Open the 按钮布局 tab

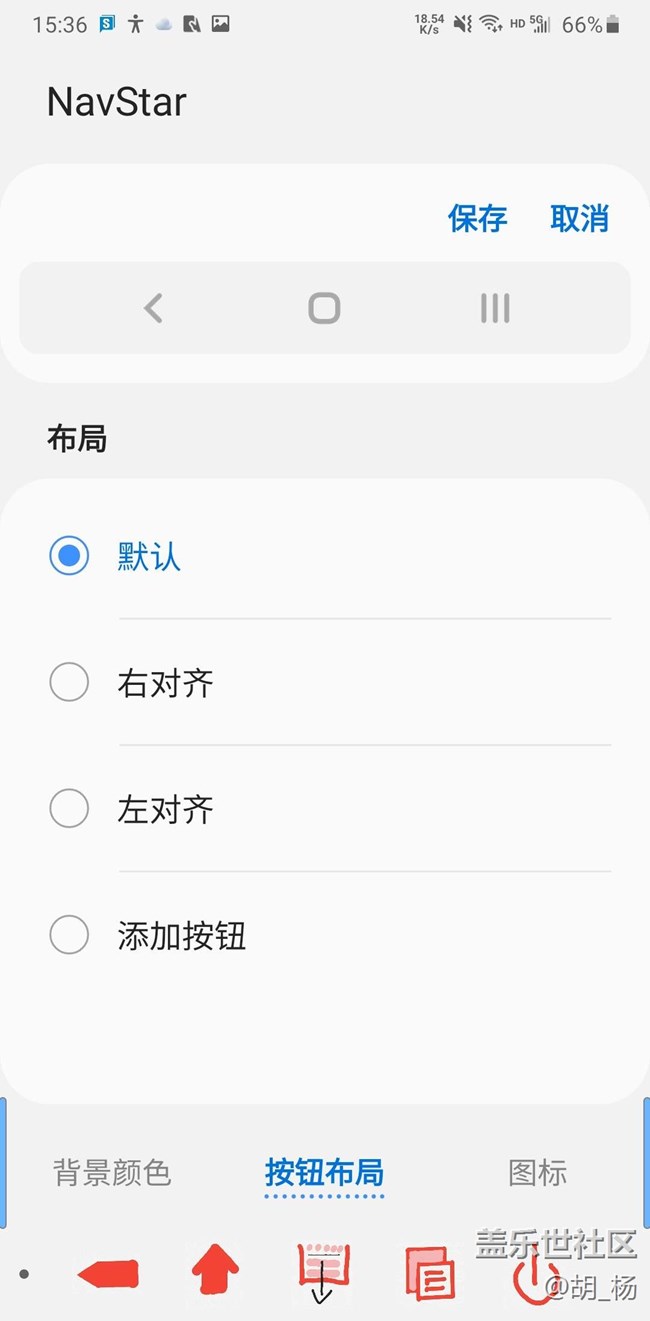click(x=324, y=1172)
